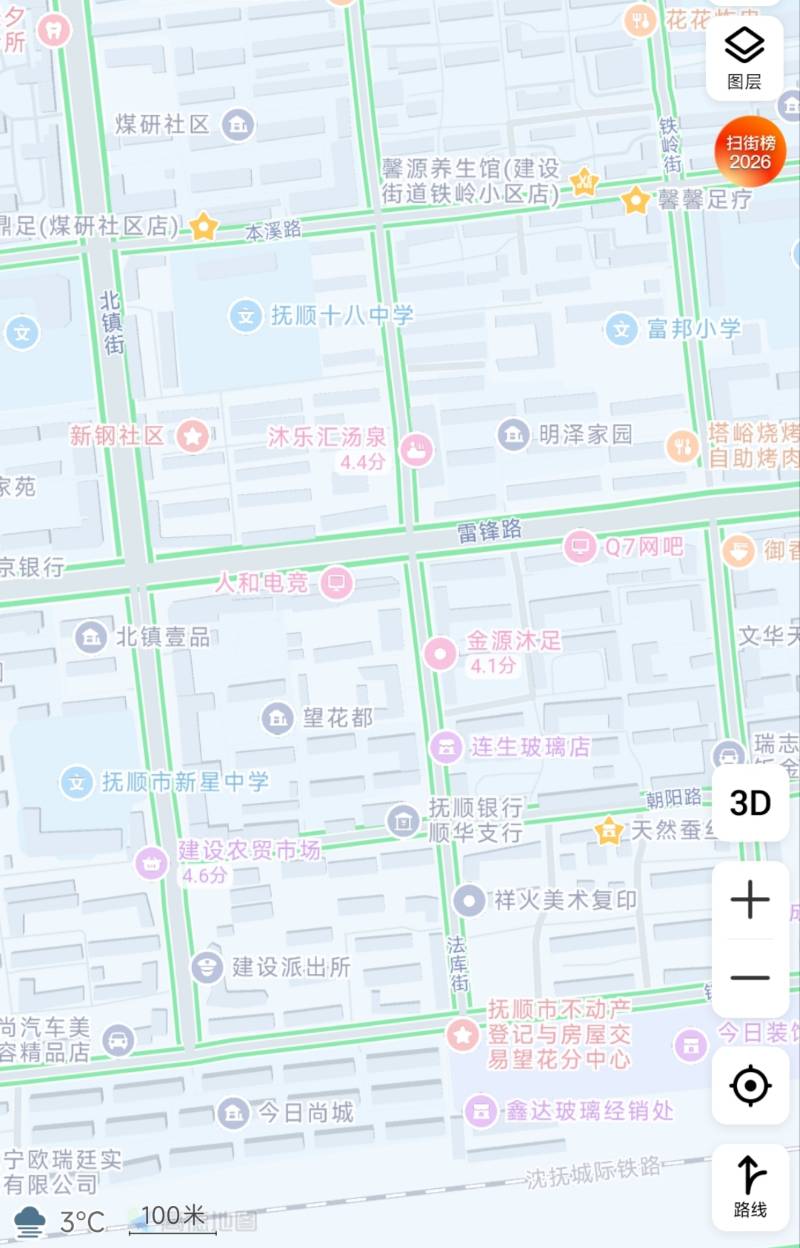Select the 明泽家园 residential marker
Viewport: 800px width, 1248px height.
[x=514, y=435]
